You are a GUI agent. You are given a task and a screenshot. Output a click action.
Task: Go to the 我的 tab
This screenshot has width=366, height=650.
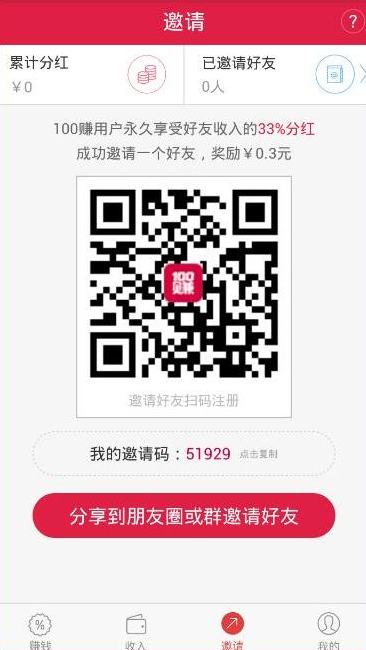329,631
